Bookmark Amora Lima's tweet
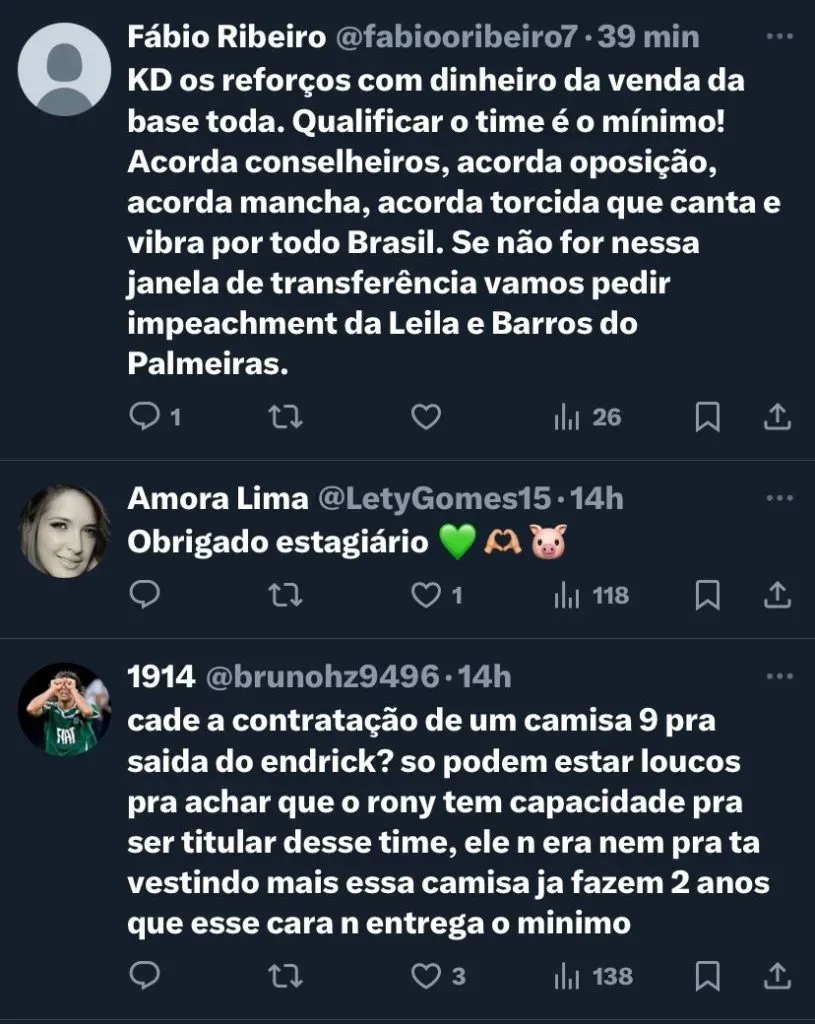This screenshot has width=815, height=1024. (x=708, y=595)
